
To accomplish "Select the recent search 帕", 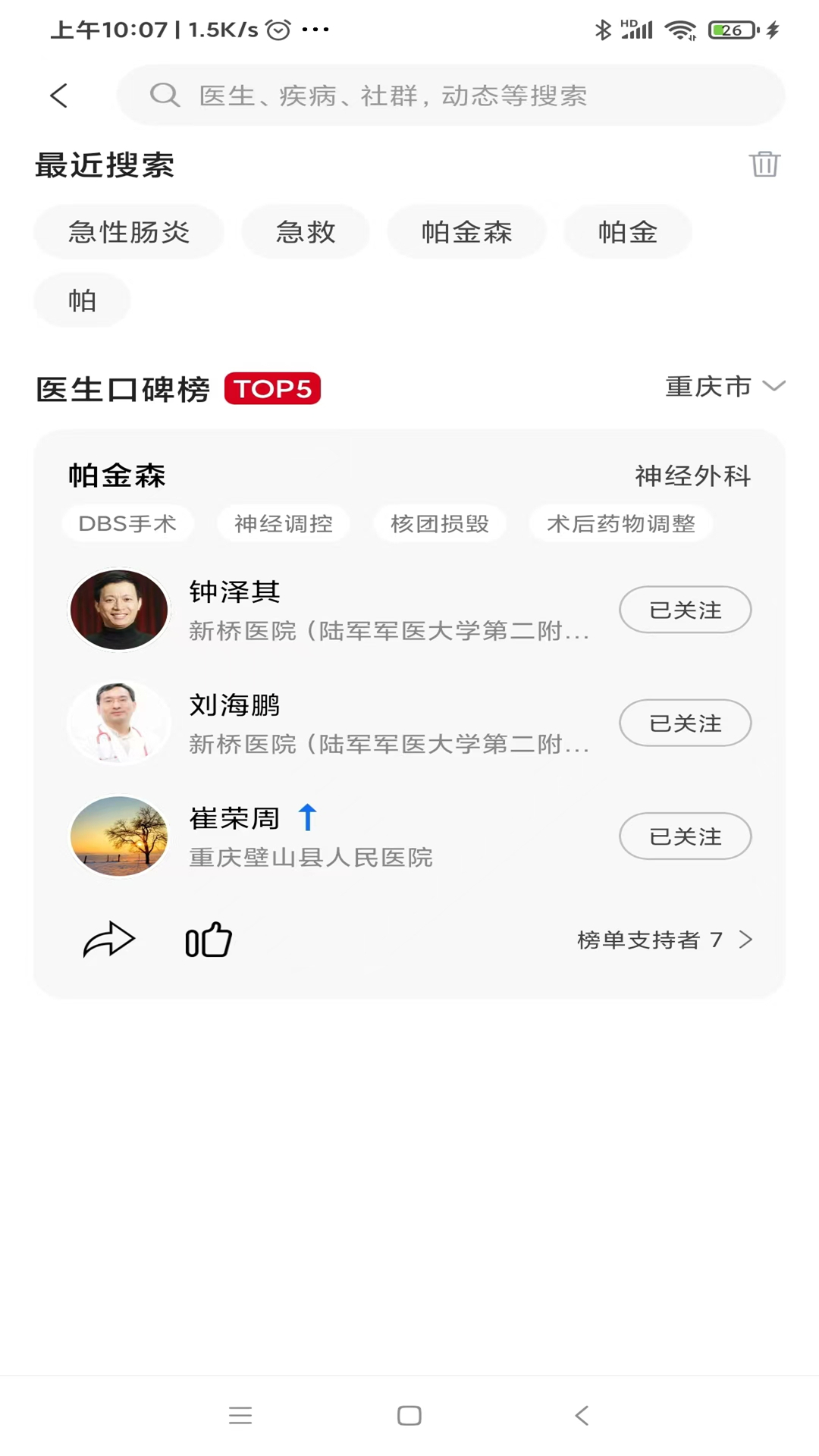I will click(x=82, y=300).
